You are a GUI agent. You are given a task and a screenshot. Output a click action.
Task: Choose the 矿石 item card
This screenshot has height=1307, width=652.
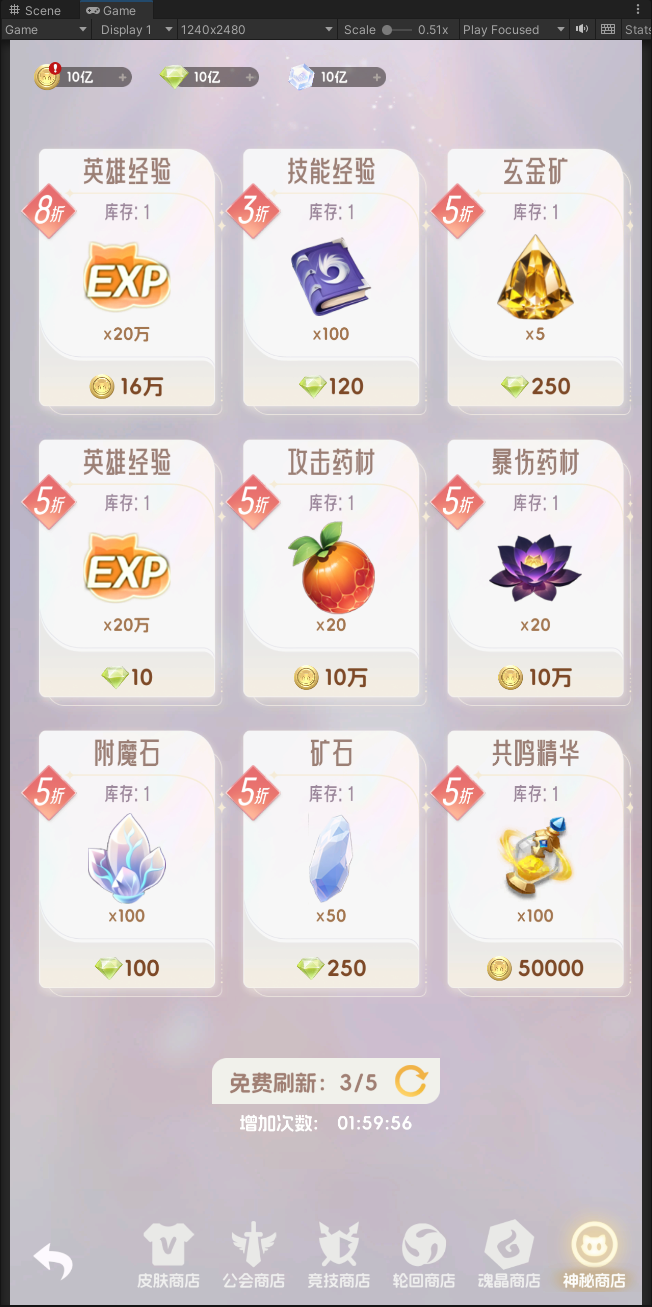point(331,860)
